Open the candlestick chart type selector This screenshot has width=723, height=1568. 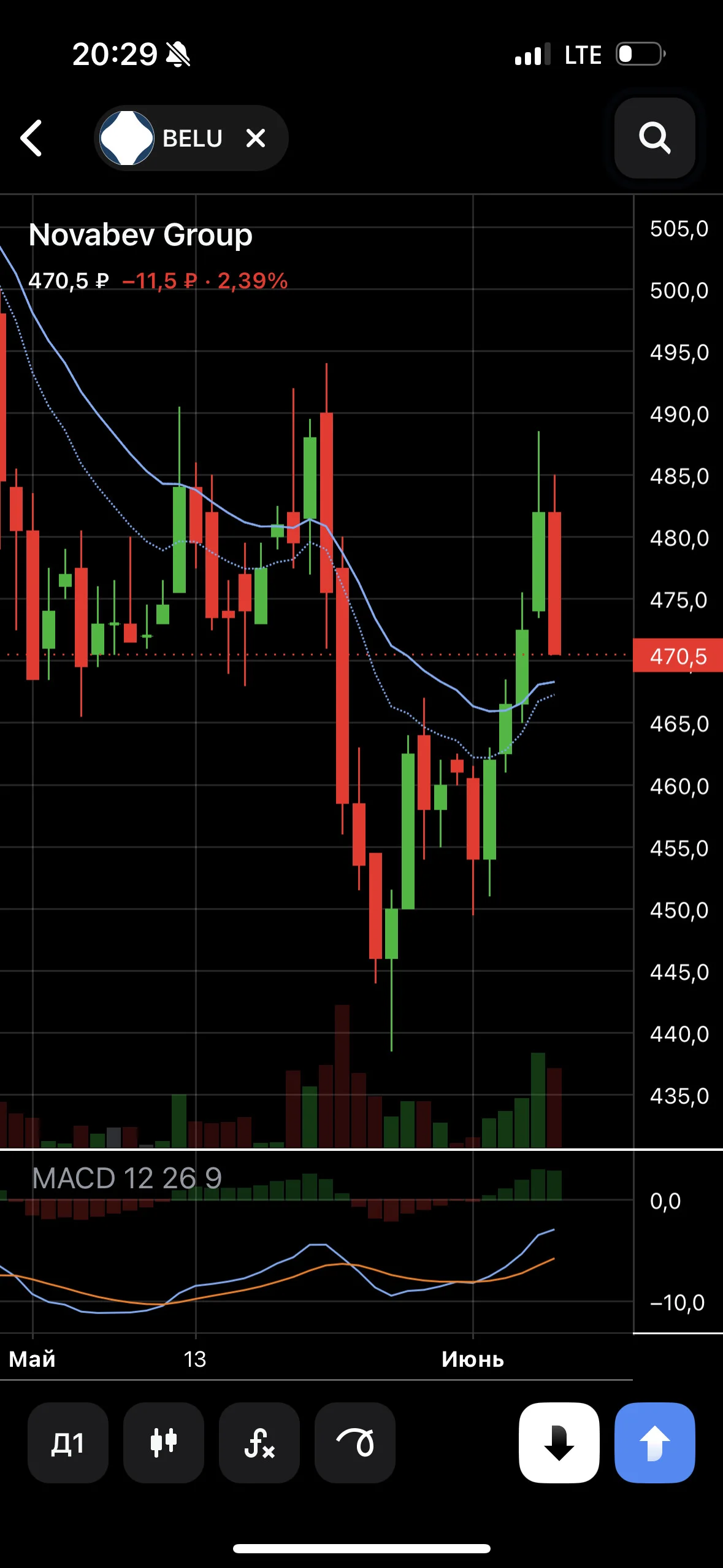coord(164,1442)
